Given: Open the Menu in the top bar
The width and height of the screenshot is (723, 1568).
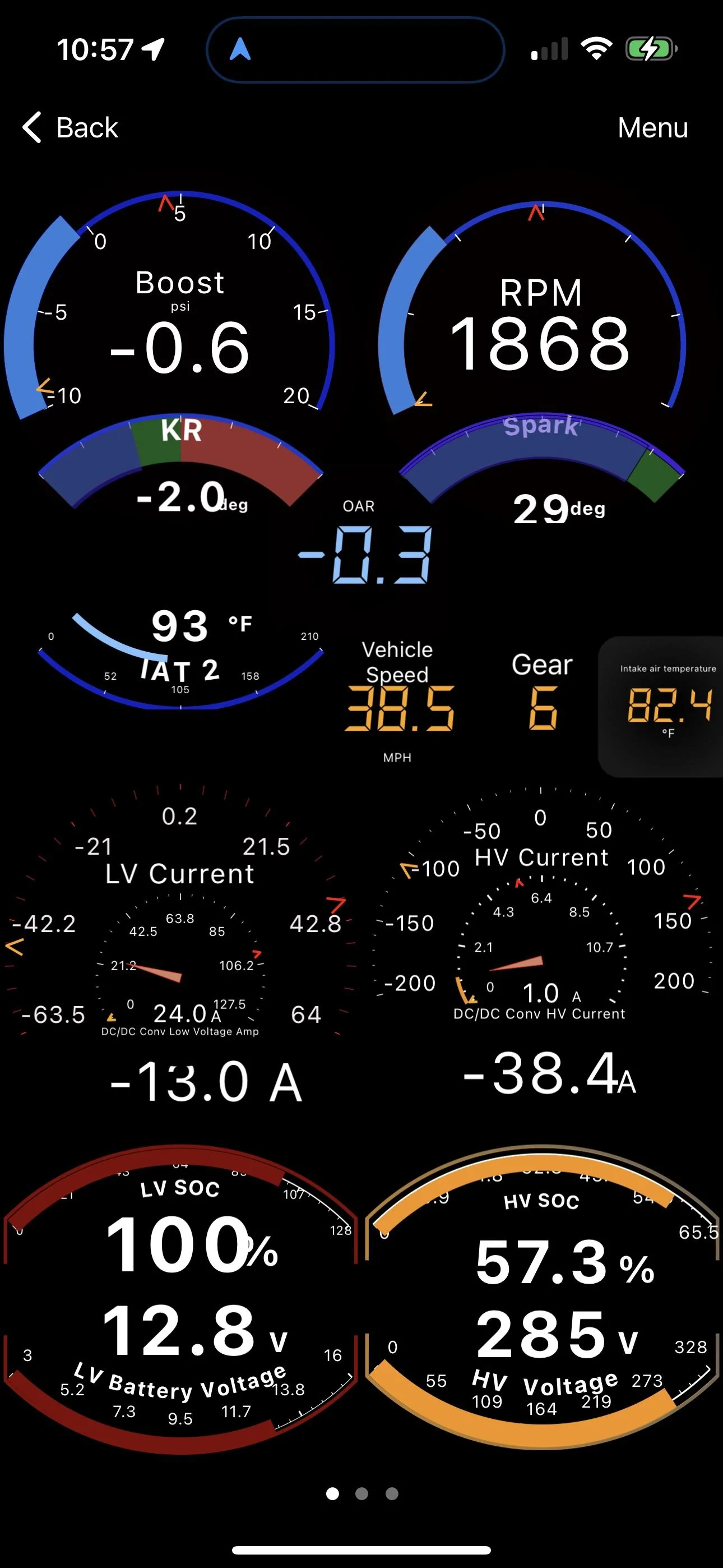Looking at the screenshot, I should point(652,128).
